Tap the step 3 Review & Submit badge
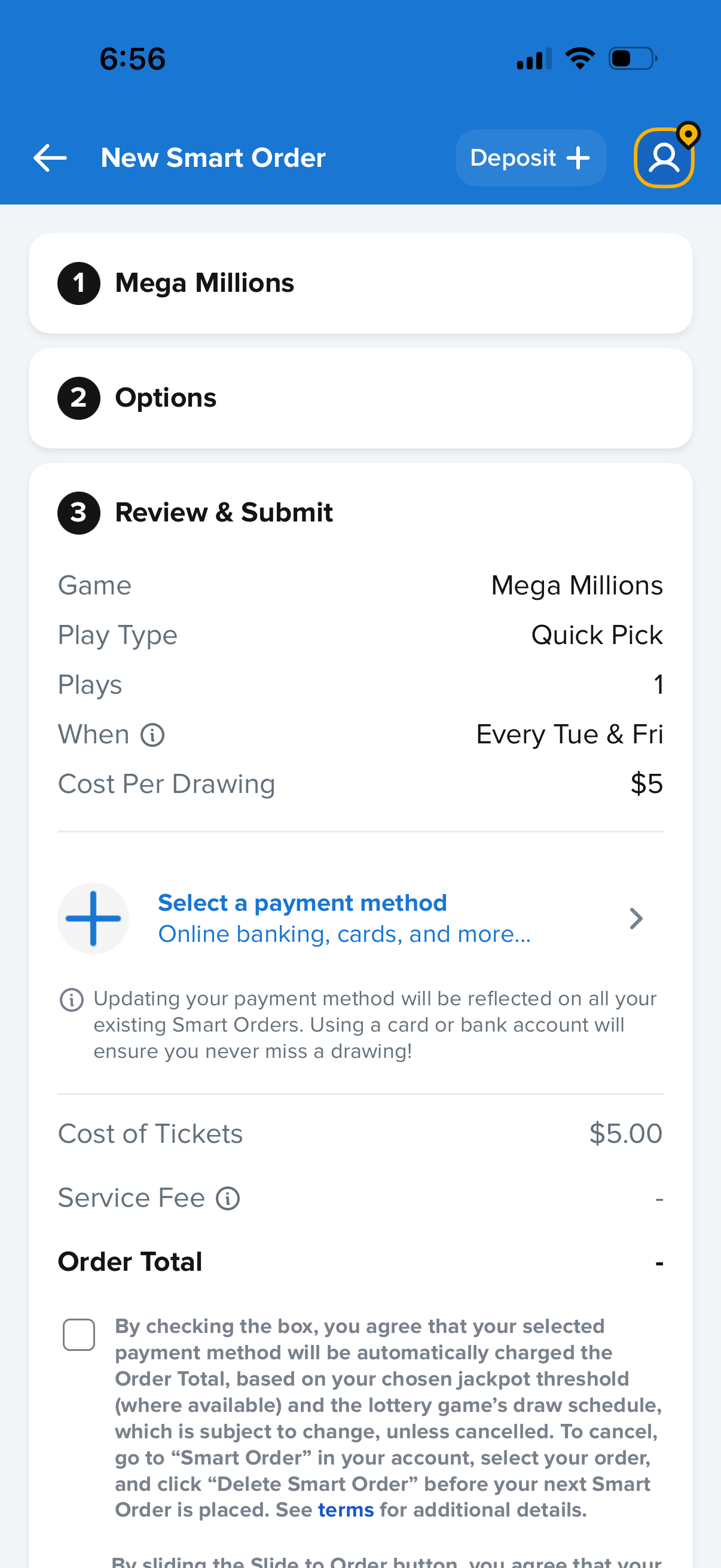This screenshot has height=1568, width=721. point(78,513)
